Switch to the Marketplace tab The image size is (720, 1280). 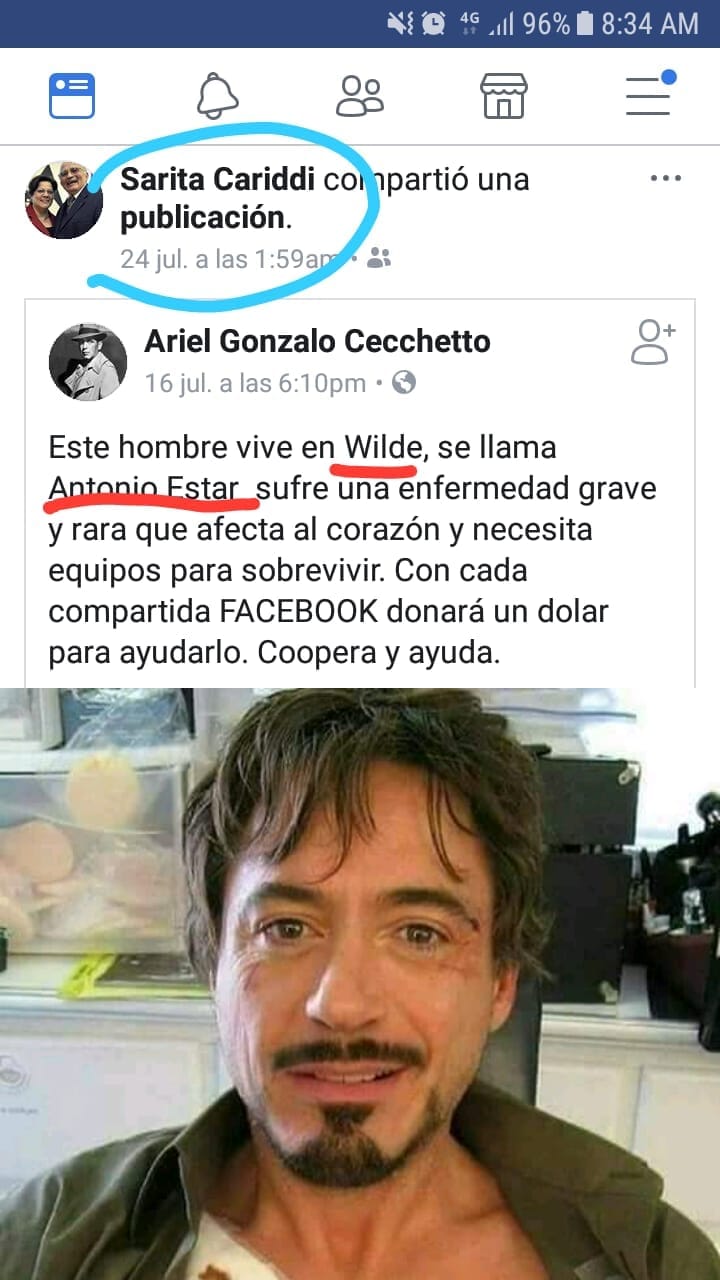coord(503,96)
